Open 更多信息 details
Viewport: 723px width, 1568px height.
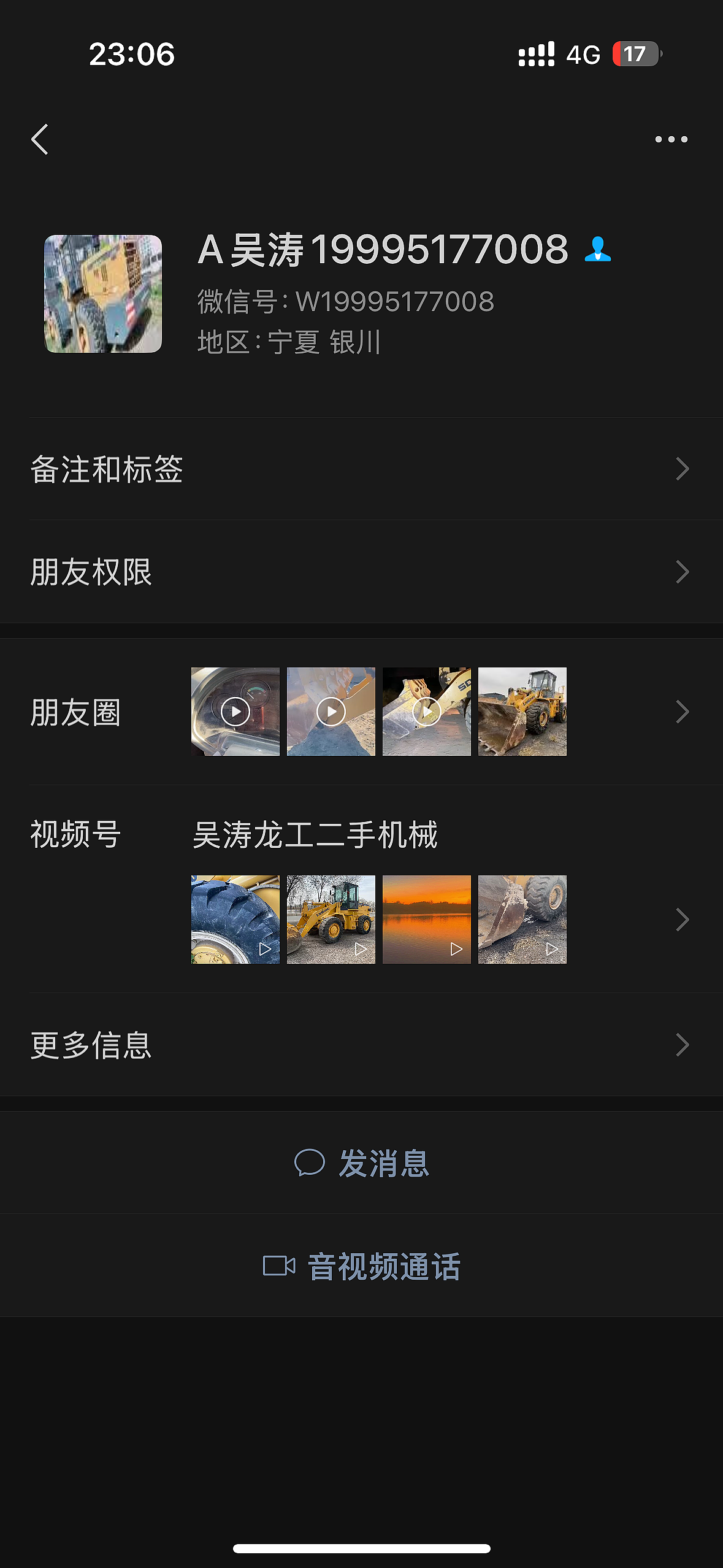(x=361, y=1045)
